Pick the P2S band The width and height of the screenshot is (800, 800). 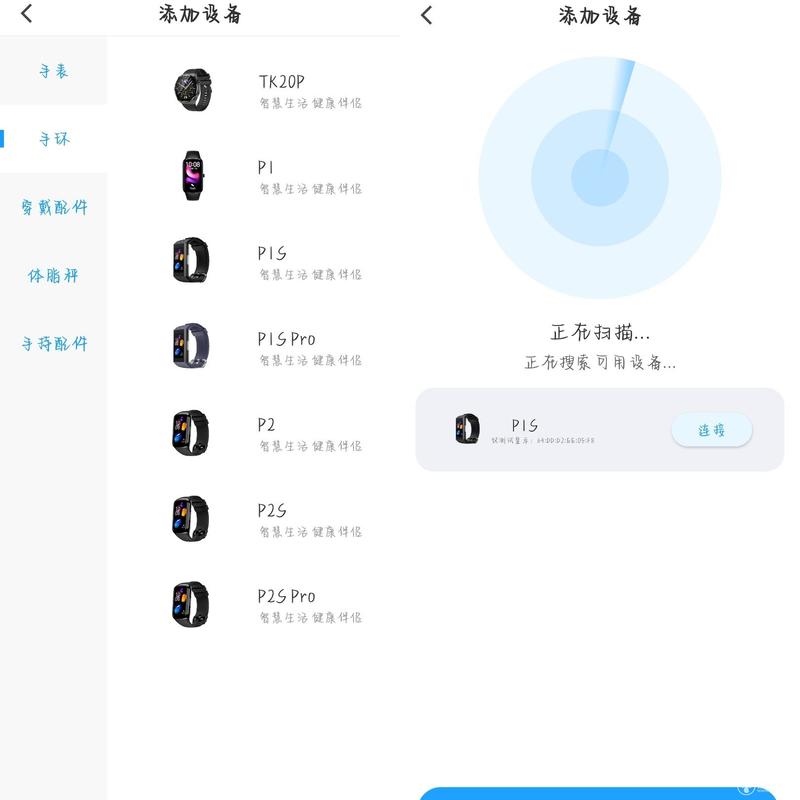(x=266, y=519)
